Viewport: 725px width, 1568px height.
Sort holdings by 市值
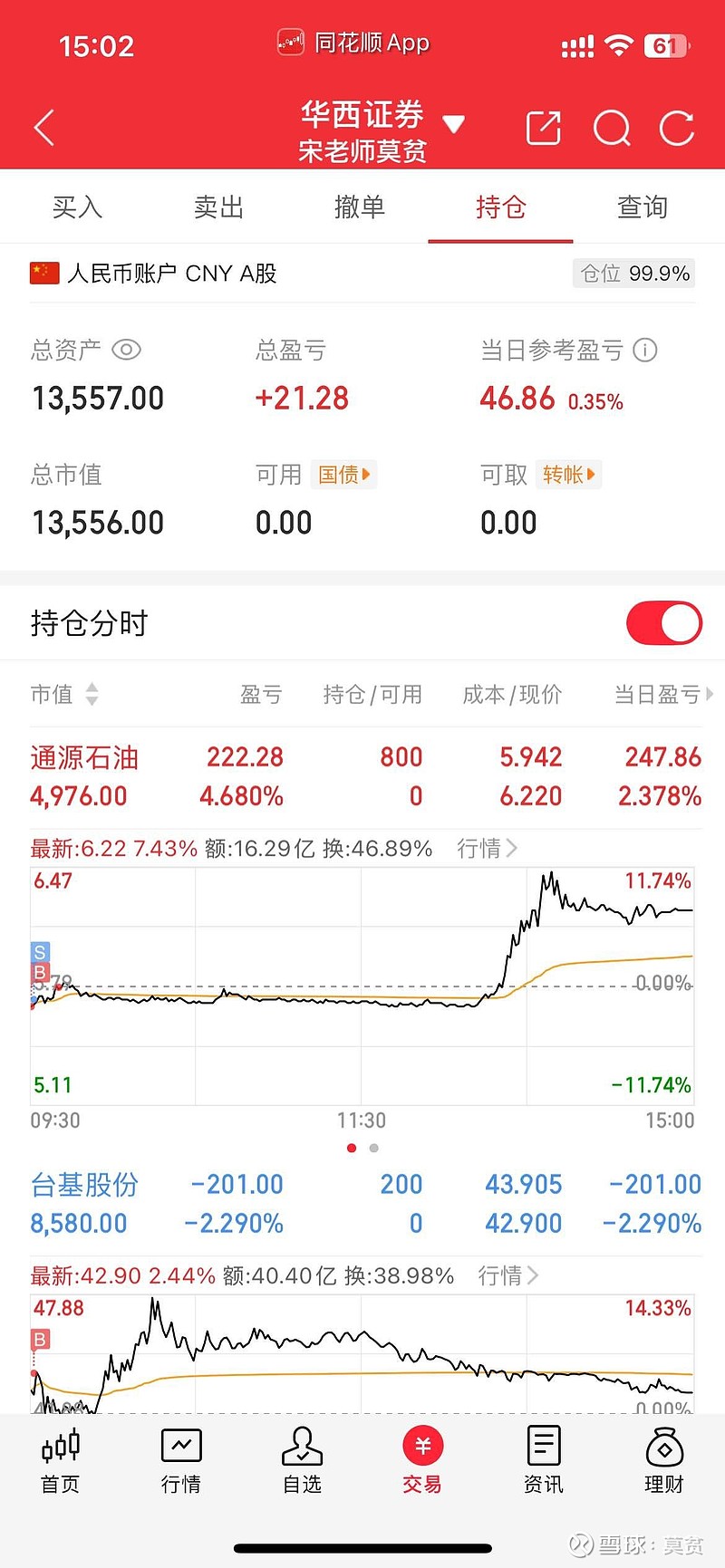64,694
